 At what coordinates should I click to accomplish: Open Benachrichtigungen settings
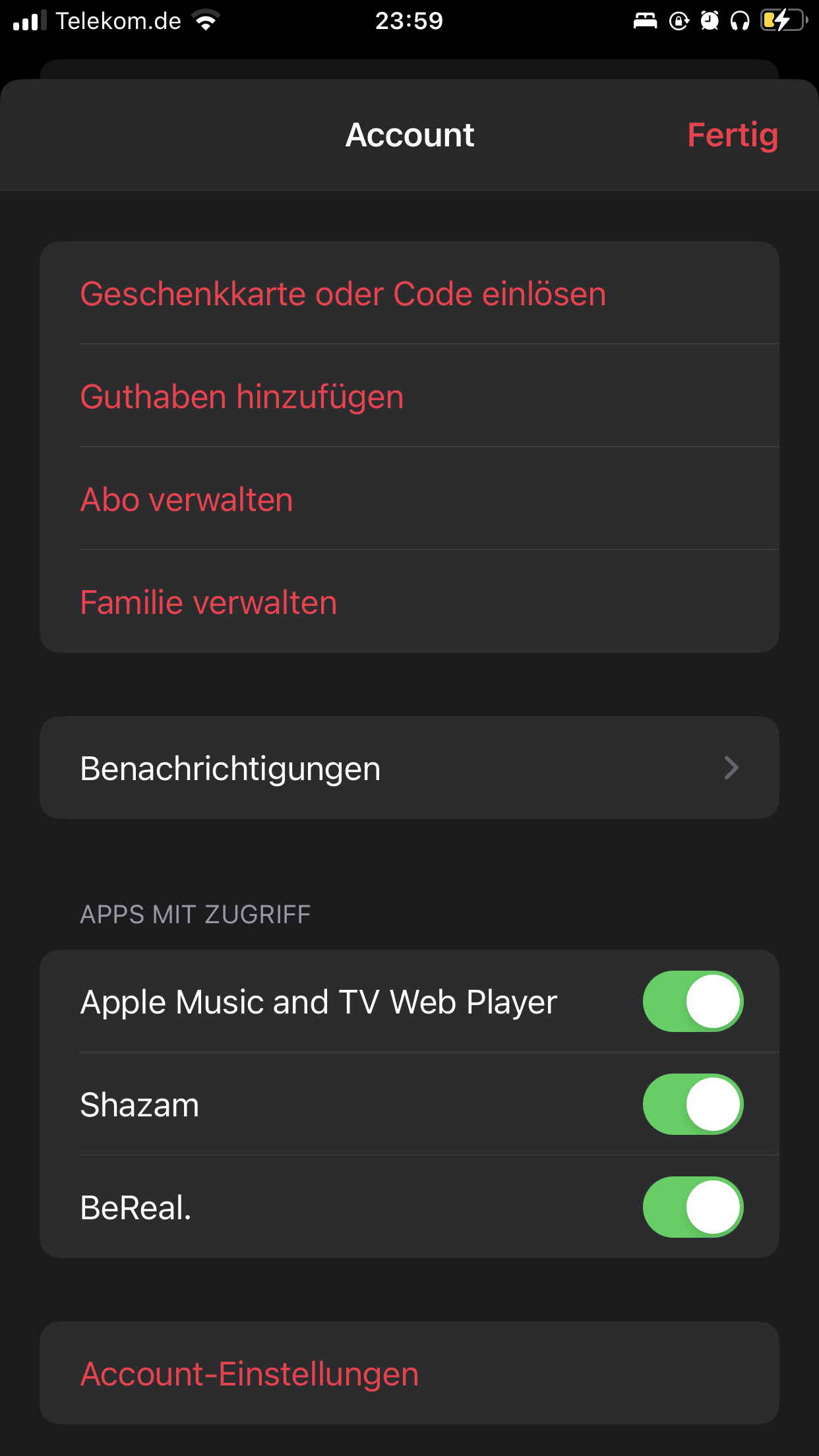tap(409, 768)
